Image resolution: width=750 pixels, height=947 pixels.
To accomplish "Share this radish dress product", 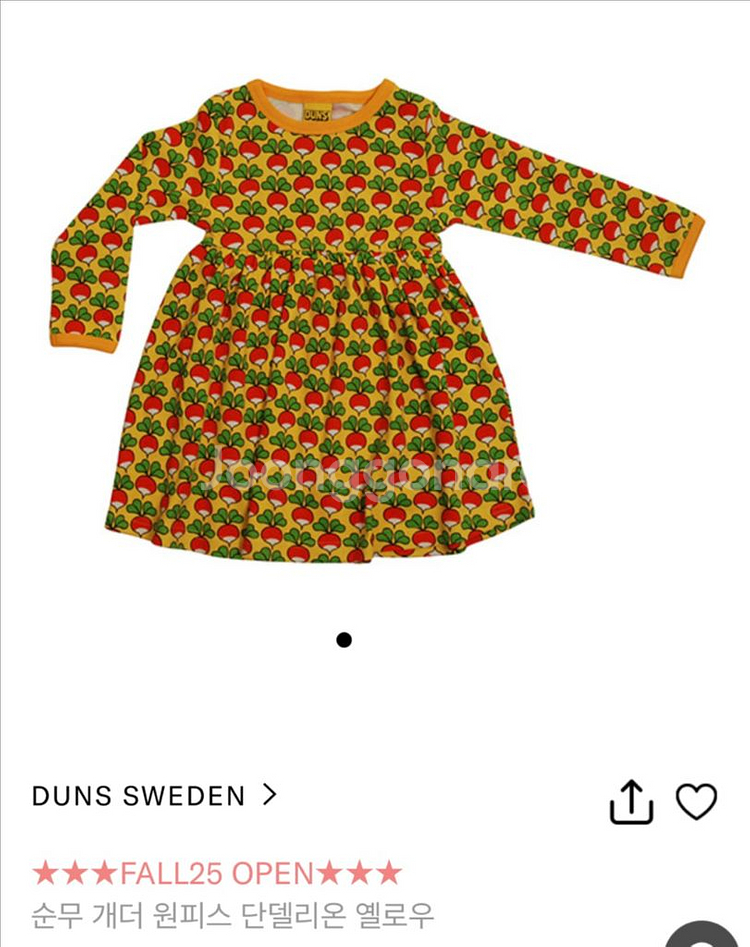I will point(631,802).
